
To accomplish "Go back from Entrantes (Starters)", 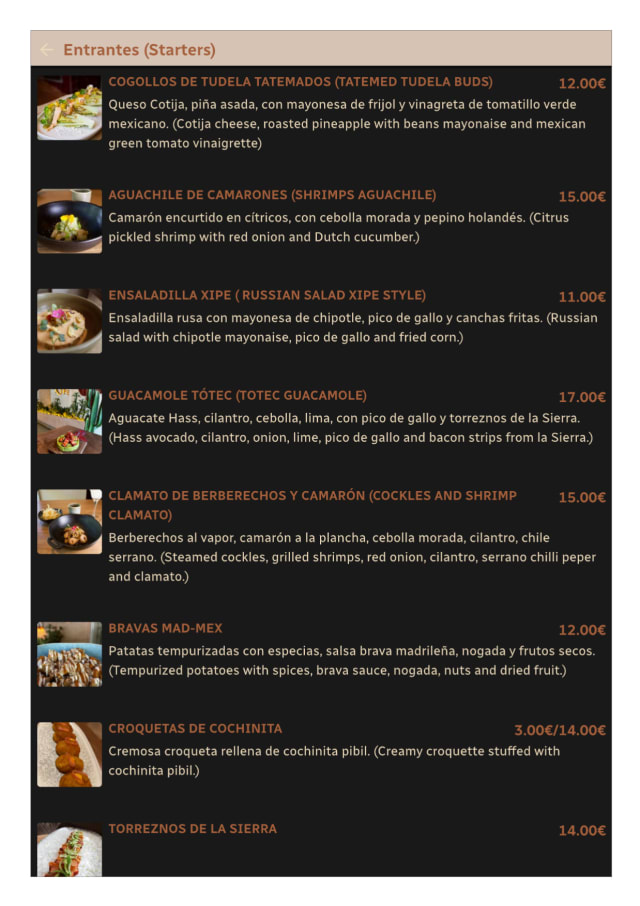I will [46, 50].
